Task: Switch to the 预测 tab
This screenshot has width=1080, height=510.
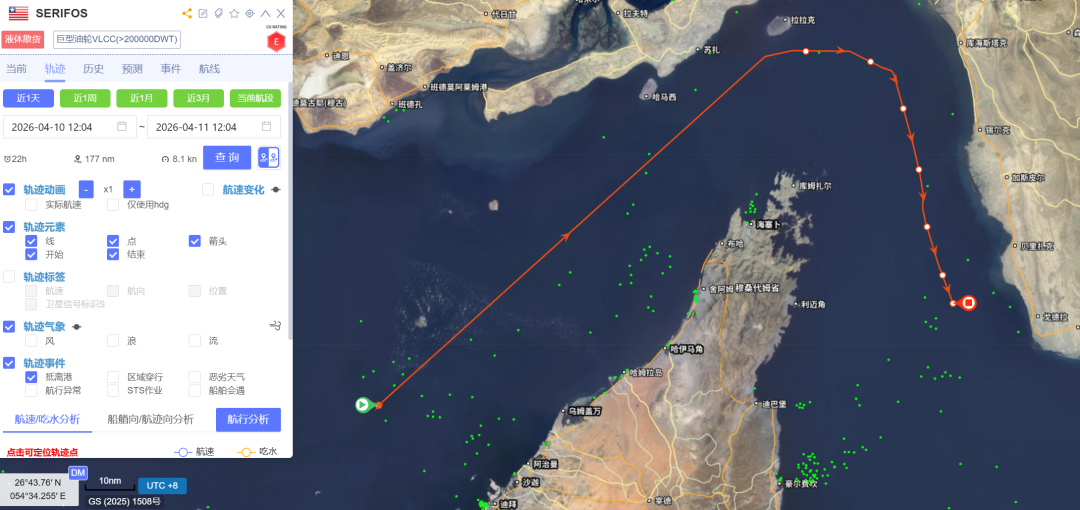Action: (132, 69)
